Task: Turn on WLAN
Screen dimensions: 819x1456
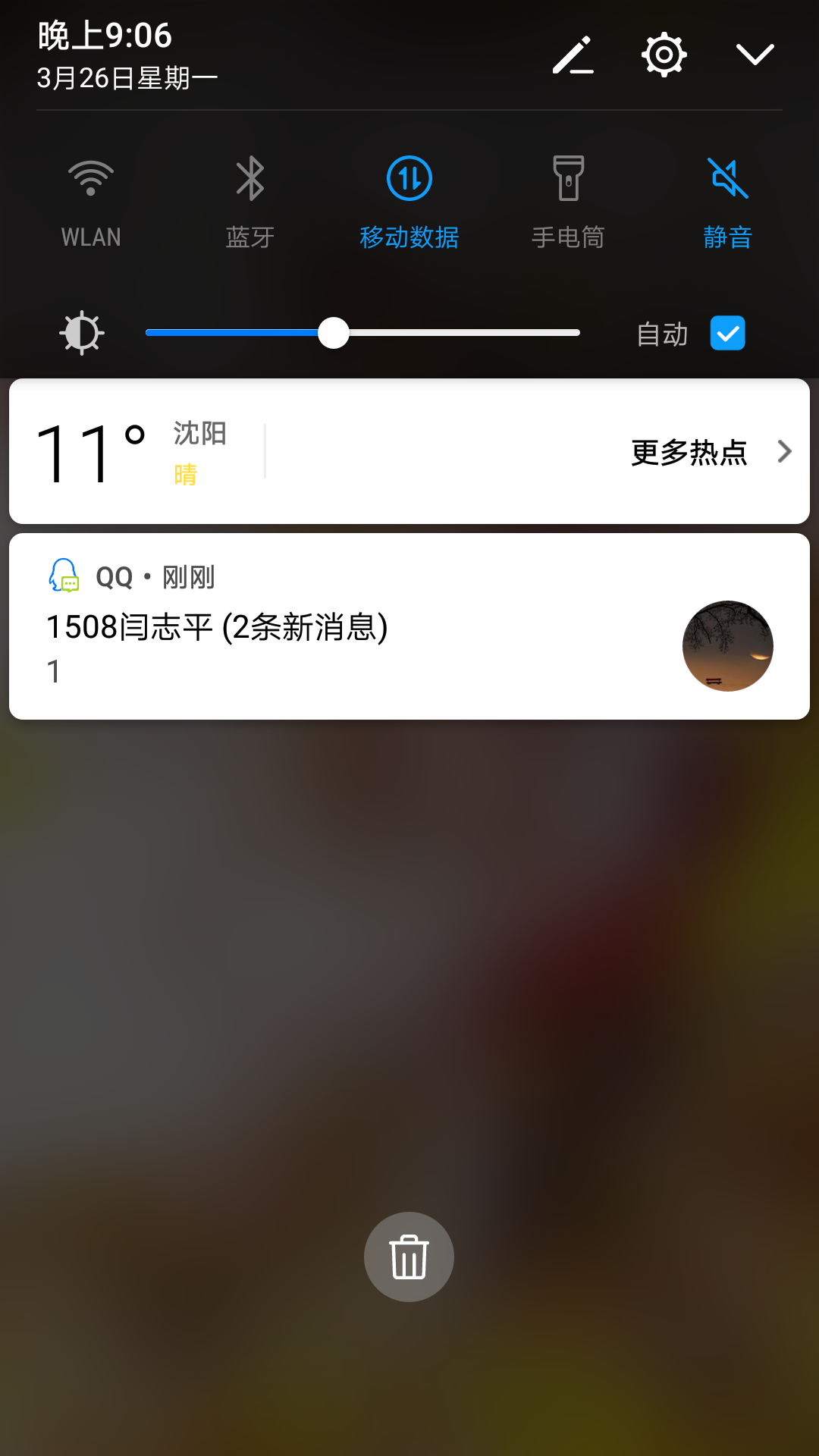Action: point(91,180)
